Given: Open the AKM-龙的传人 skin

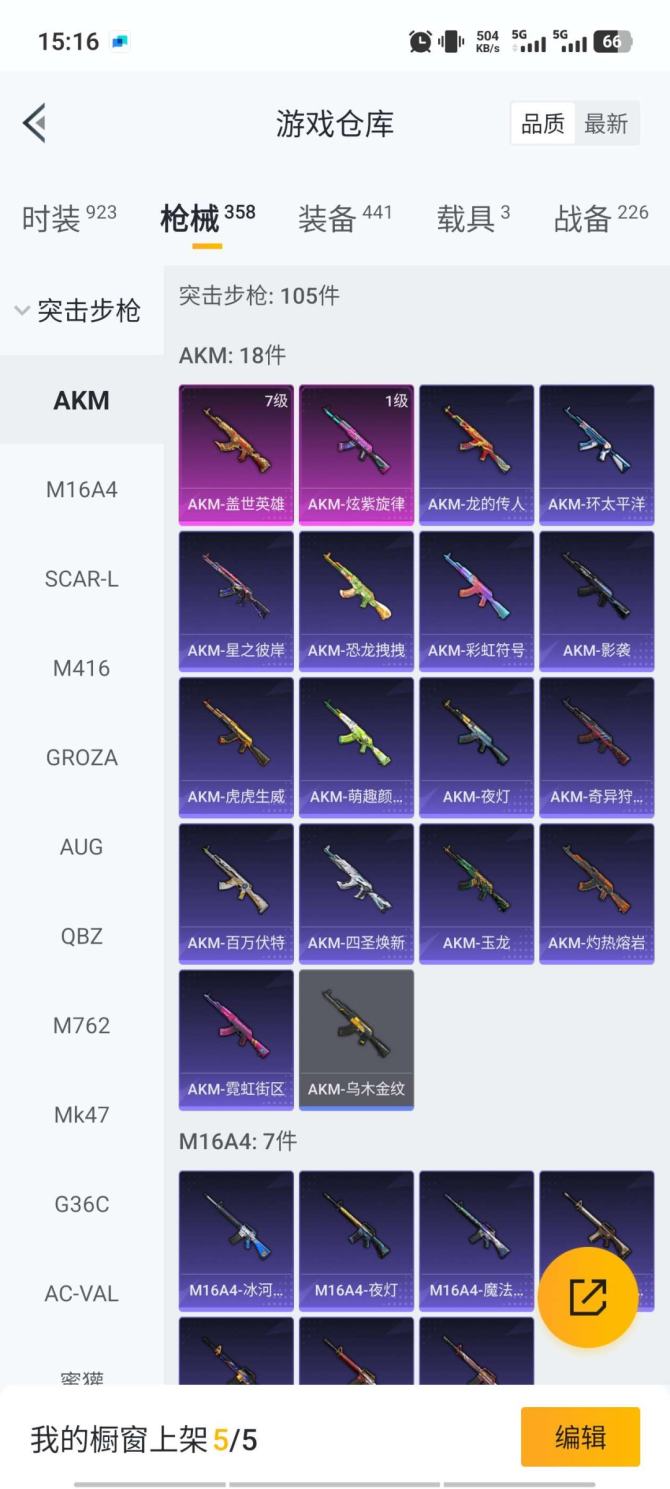Looking at the screenshot, I should coord(476,454).
